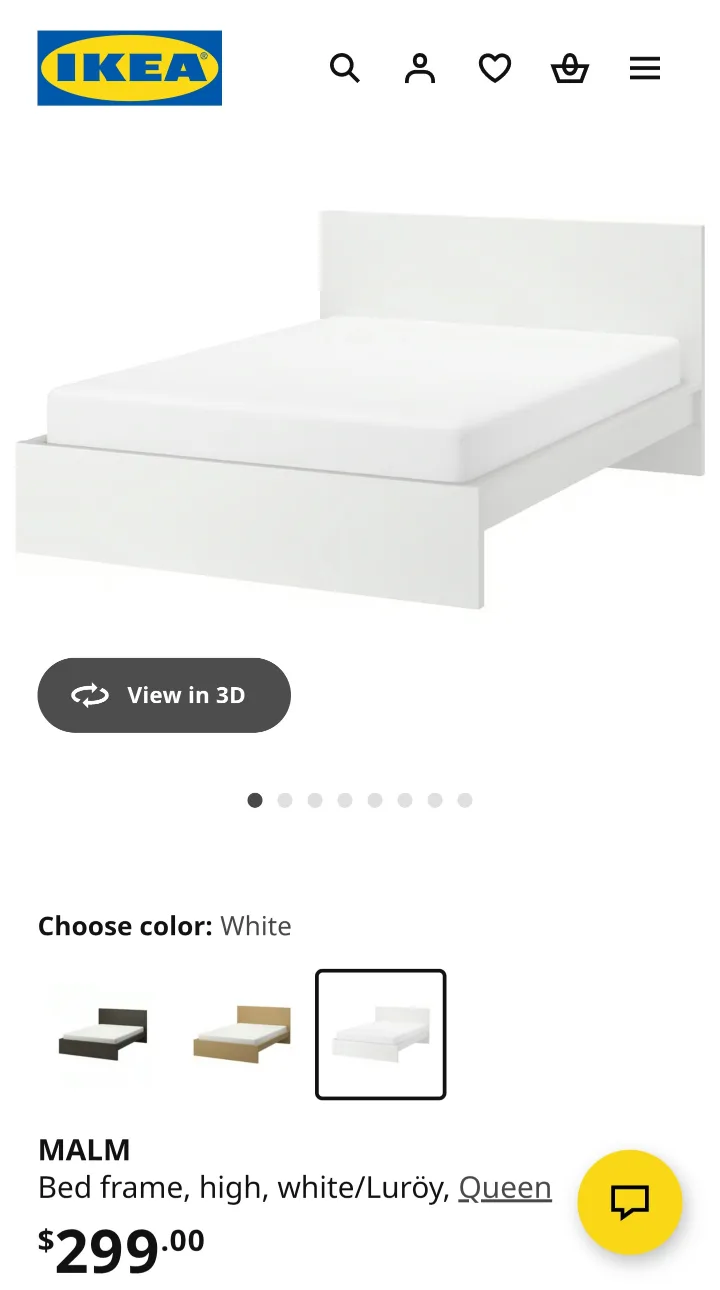Viewport: 720px width, 1290px height.
Task: Click the View in 3D button
Action: 164,695
